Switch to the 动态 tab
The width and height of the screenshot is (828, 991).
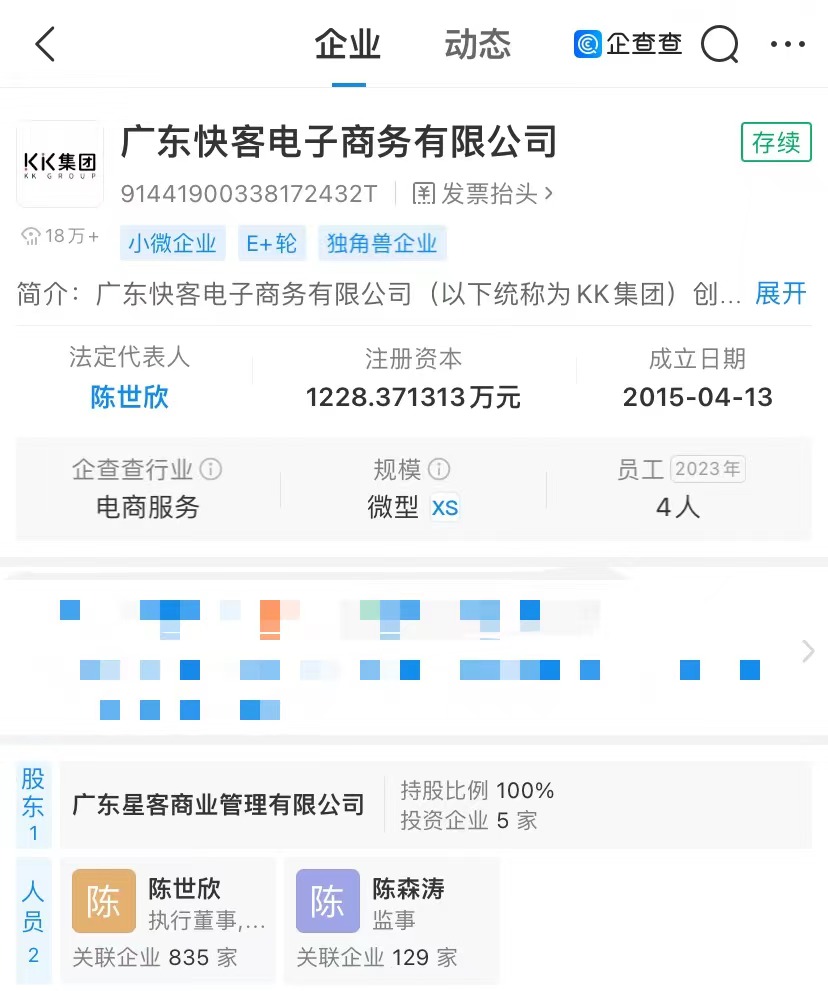coord(477,45)
